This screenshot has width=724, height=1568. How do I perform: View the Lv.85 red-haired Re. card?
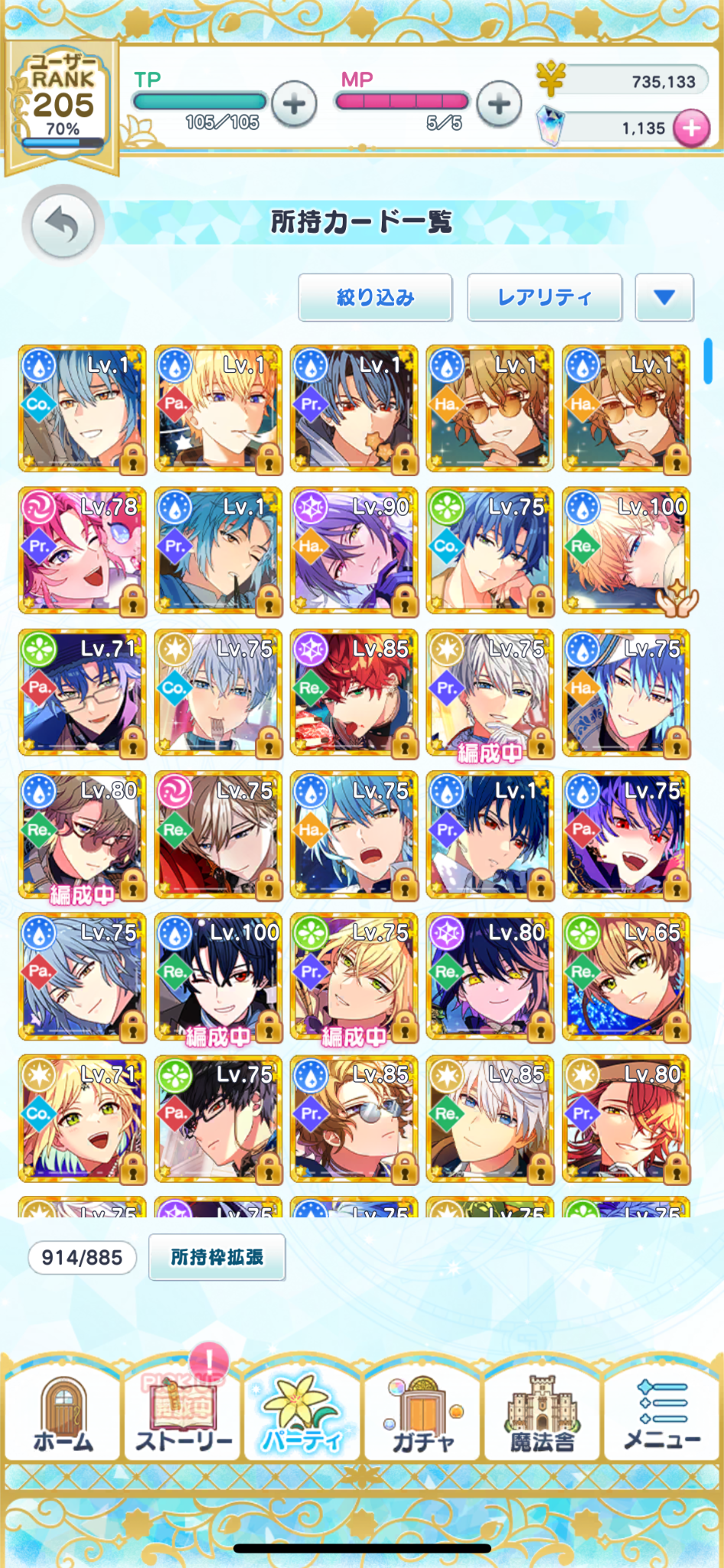[x=354, y=693]
